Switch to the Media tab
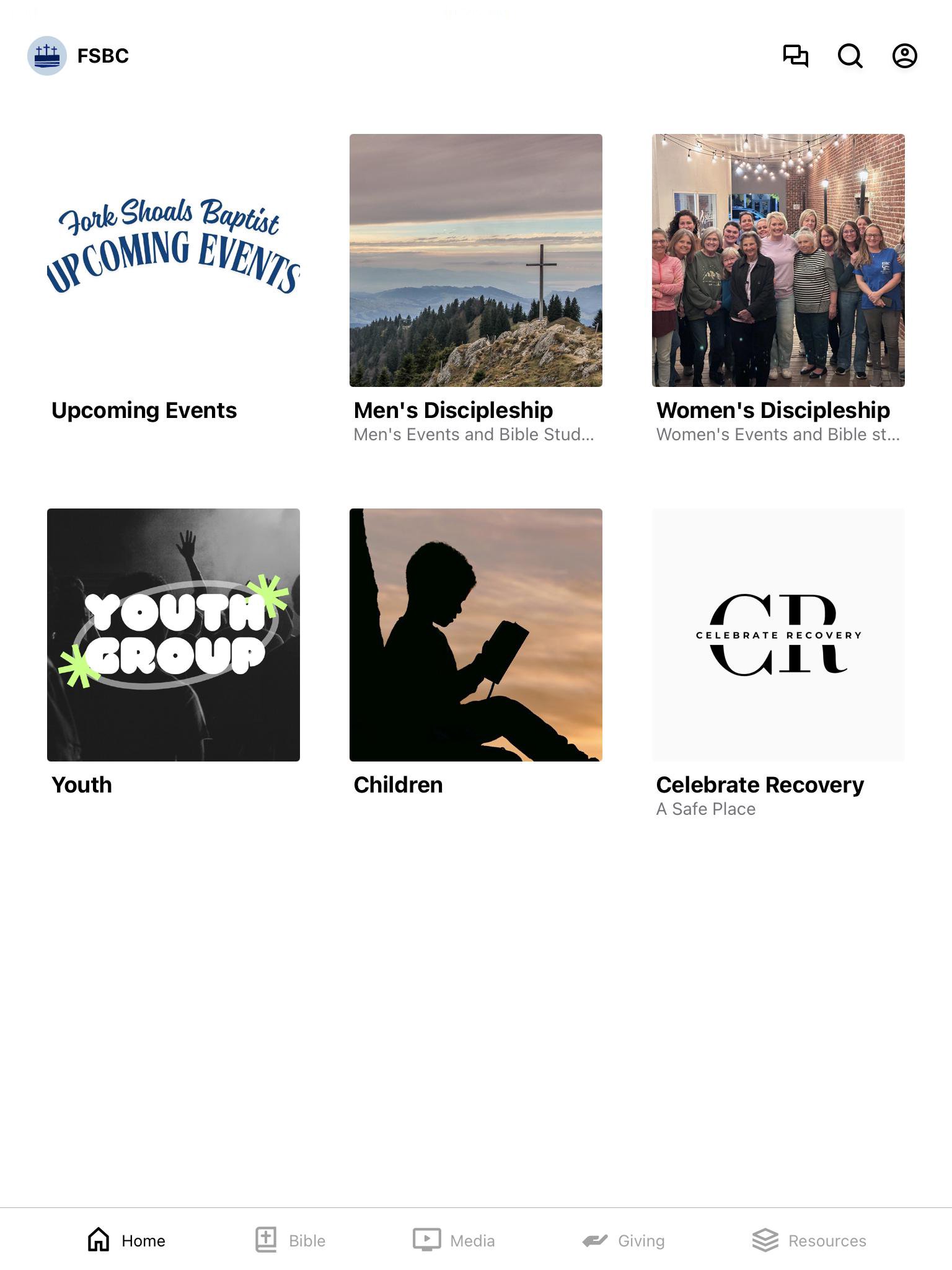This screenshot has width=952, height=1270. (x=454, y=1240)
